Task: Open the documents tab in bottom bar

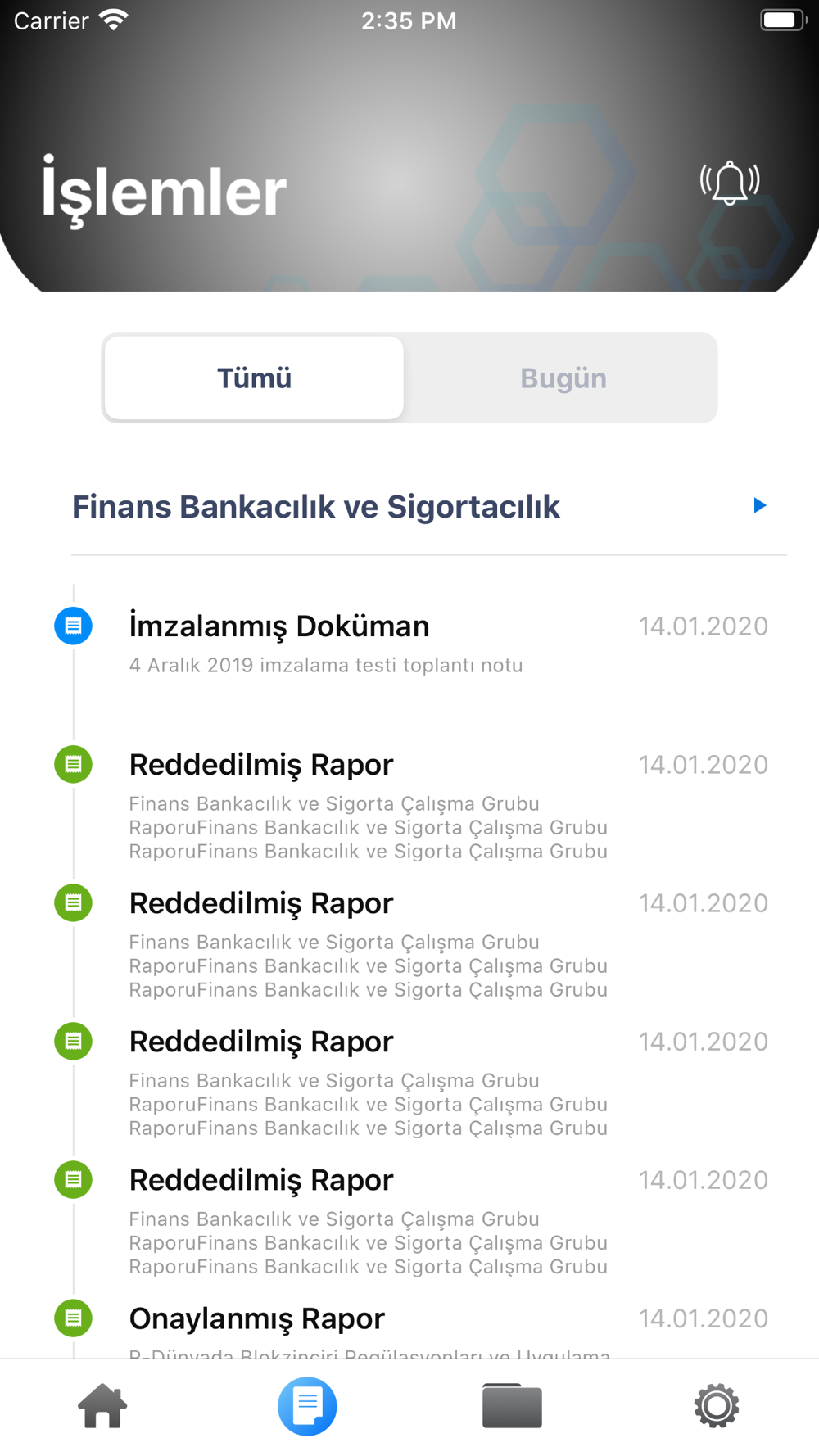Action: [307, 1407]
